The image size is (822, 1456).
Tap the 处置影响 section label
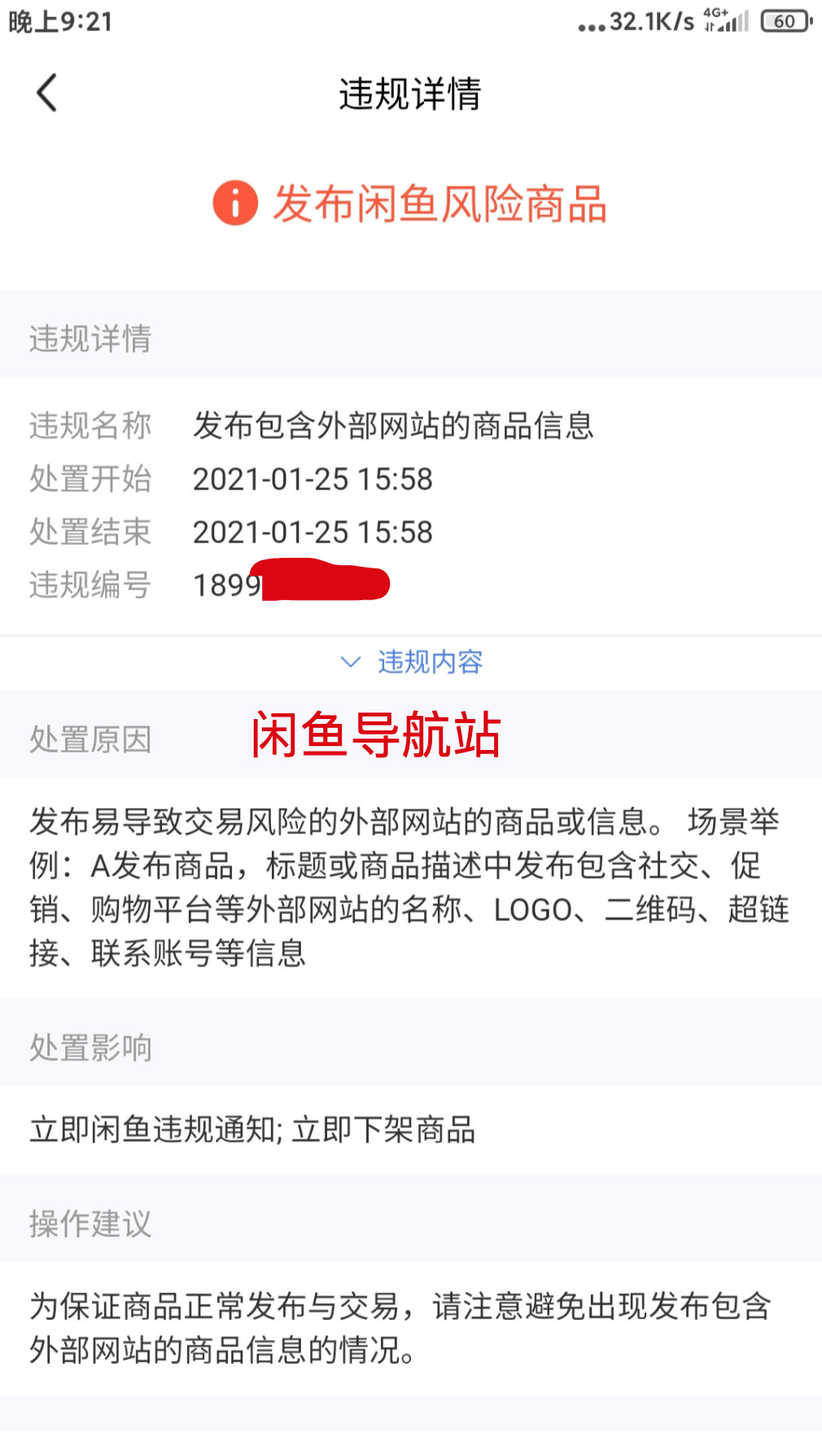click(x=90, y=1049)
